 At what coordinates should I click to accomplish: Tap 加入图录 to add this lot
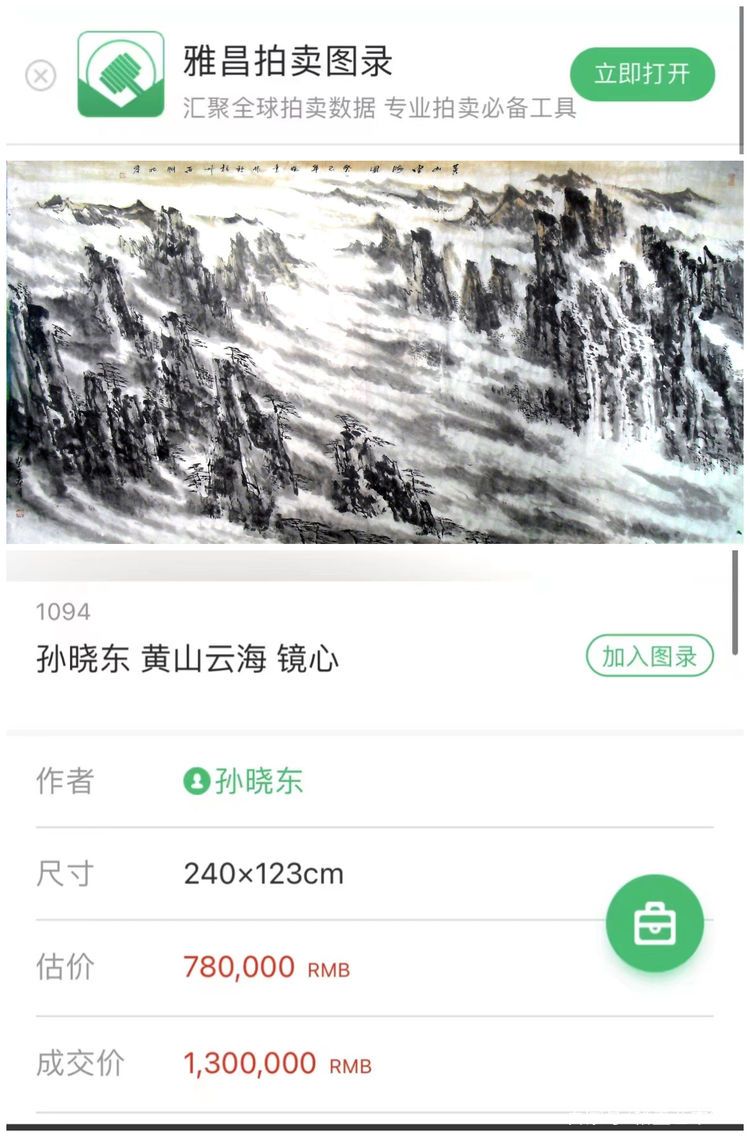649,656
